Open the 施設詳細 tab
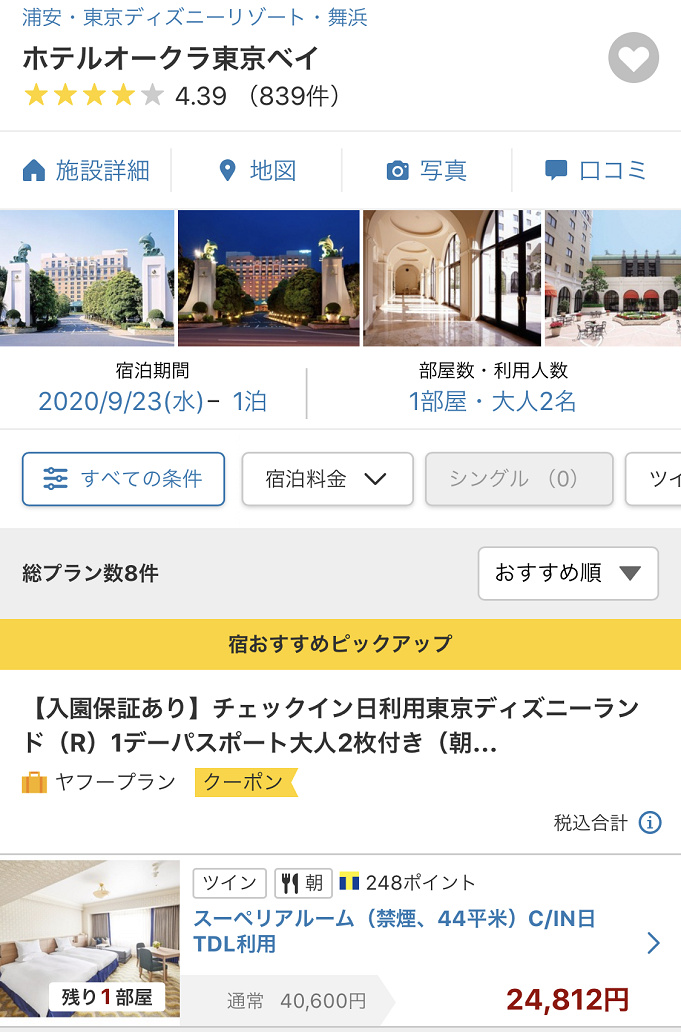Image resolution: width=681 pixels, height=1032 pixels. click(x=86, y=171)
